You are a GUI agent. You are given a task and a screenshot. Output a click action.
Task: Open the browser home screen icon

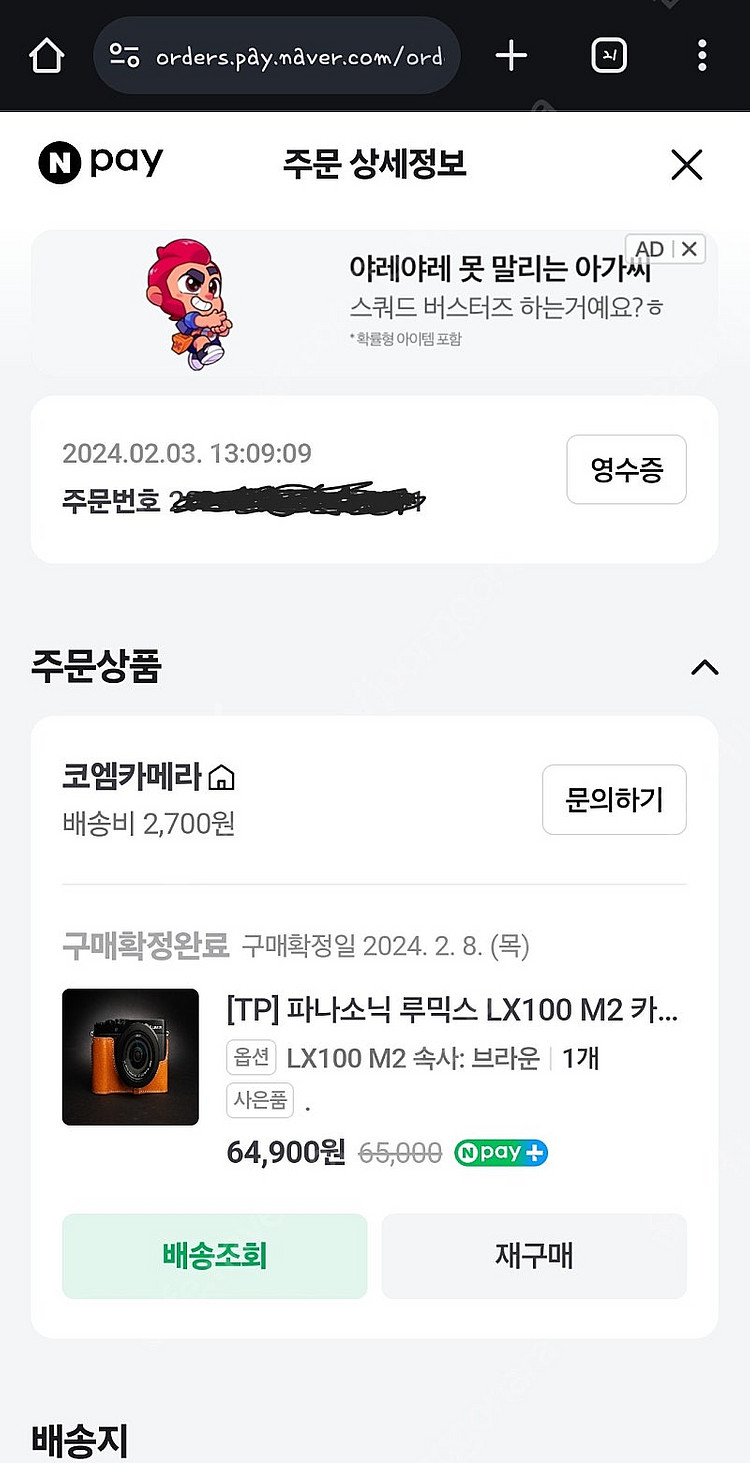tap(46, 55)
